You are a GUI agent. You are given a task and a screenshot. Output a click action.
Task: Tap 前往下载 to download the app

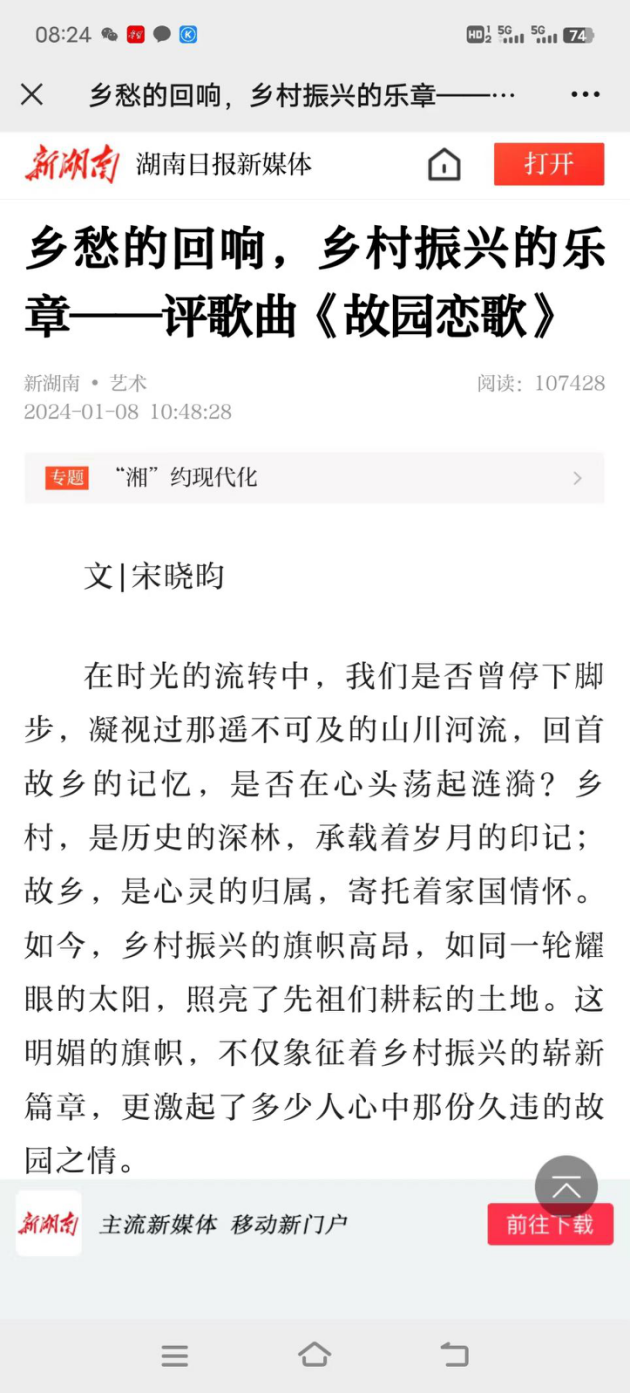(x=550, y=1224)
